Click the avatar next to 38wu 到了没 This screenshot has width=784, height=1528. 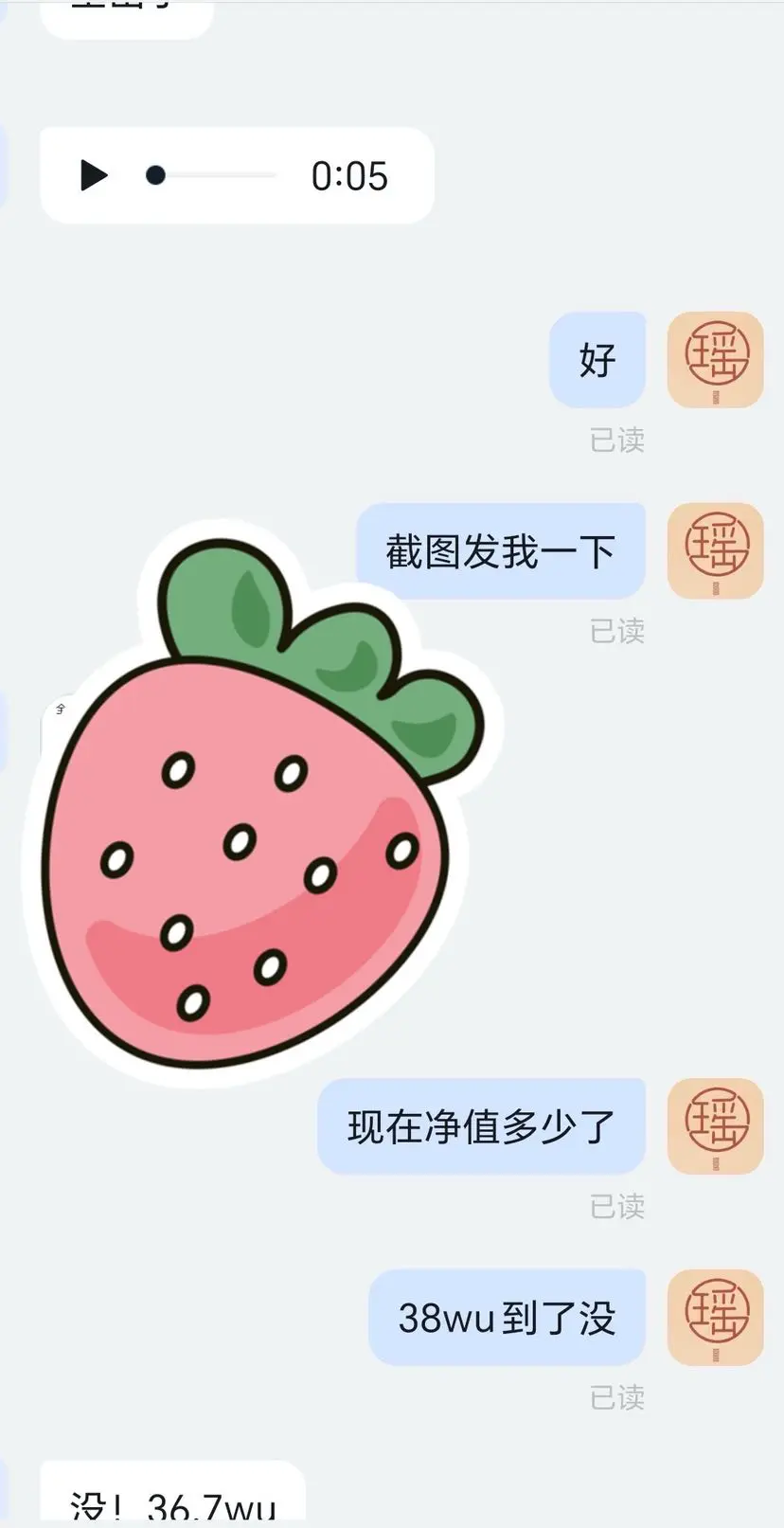[x=715, y=1318]
